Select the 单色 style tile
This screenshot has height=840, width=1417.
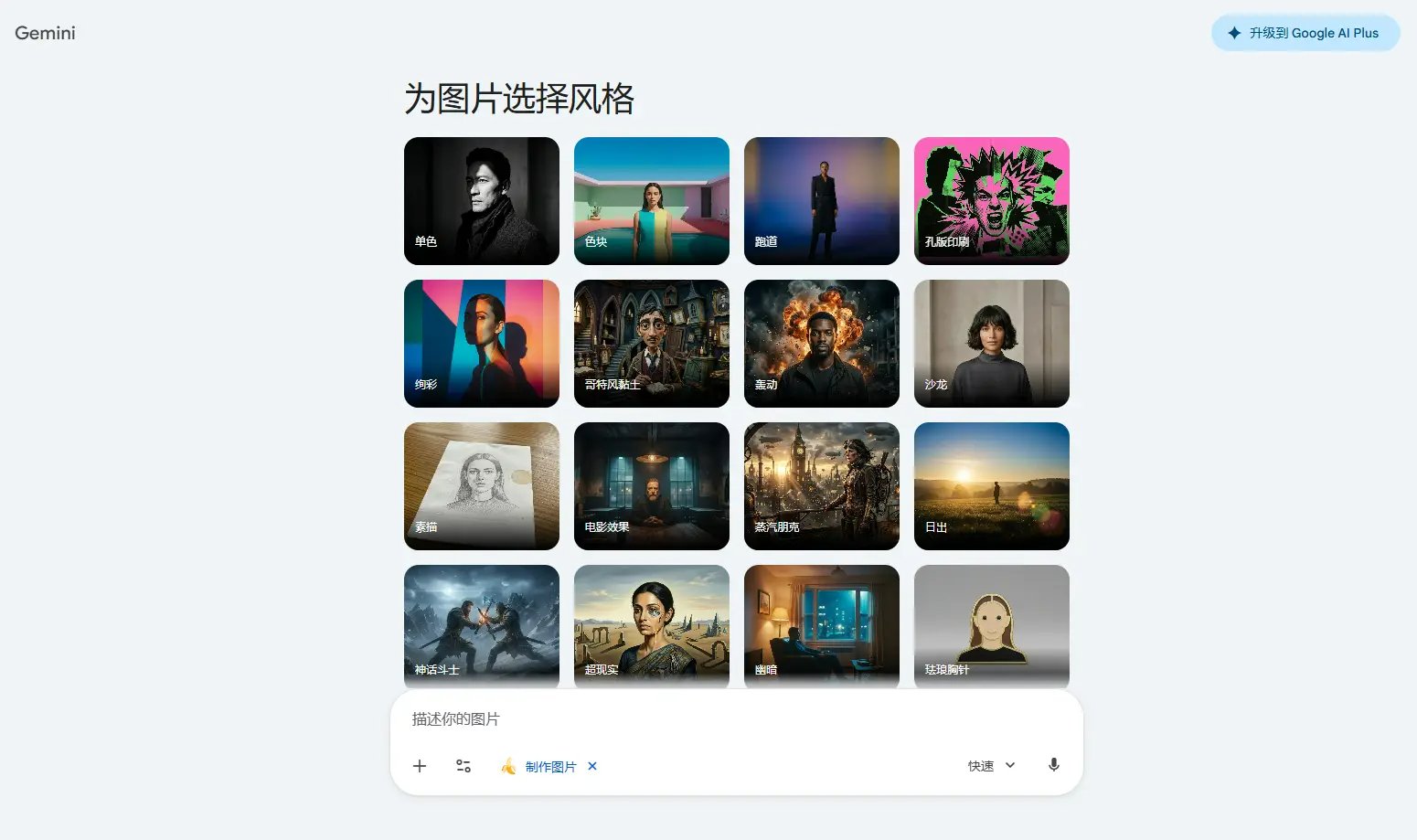point(481,201)
